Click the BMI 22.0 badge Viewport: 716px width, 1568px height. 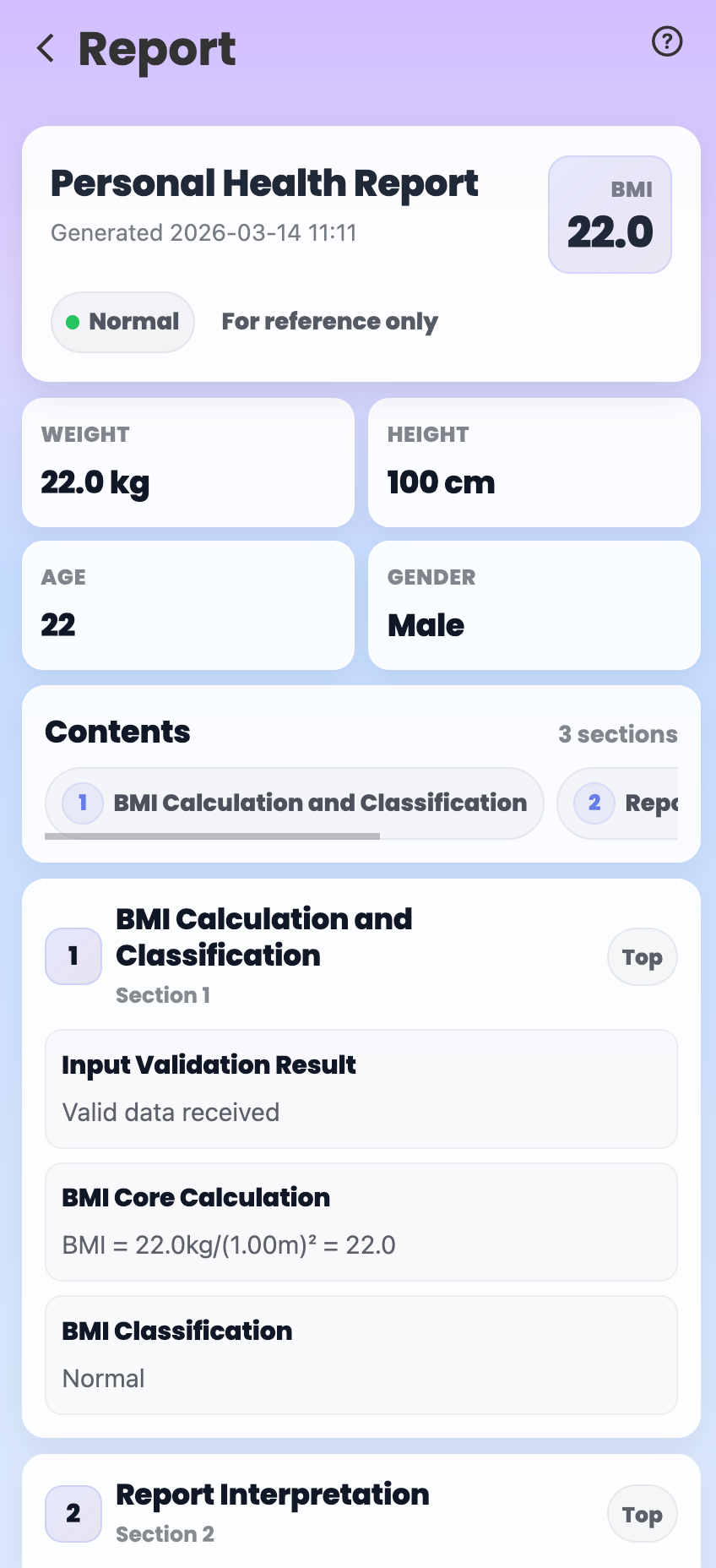[609, 214]
